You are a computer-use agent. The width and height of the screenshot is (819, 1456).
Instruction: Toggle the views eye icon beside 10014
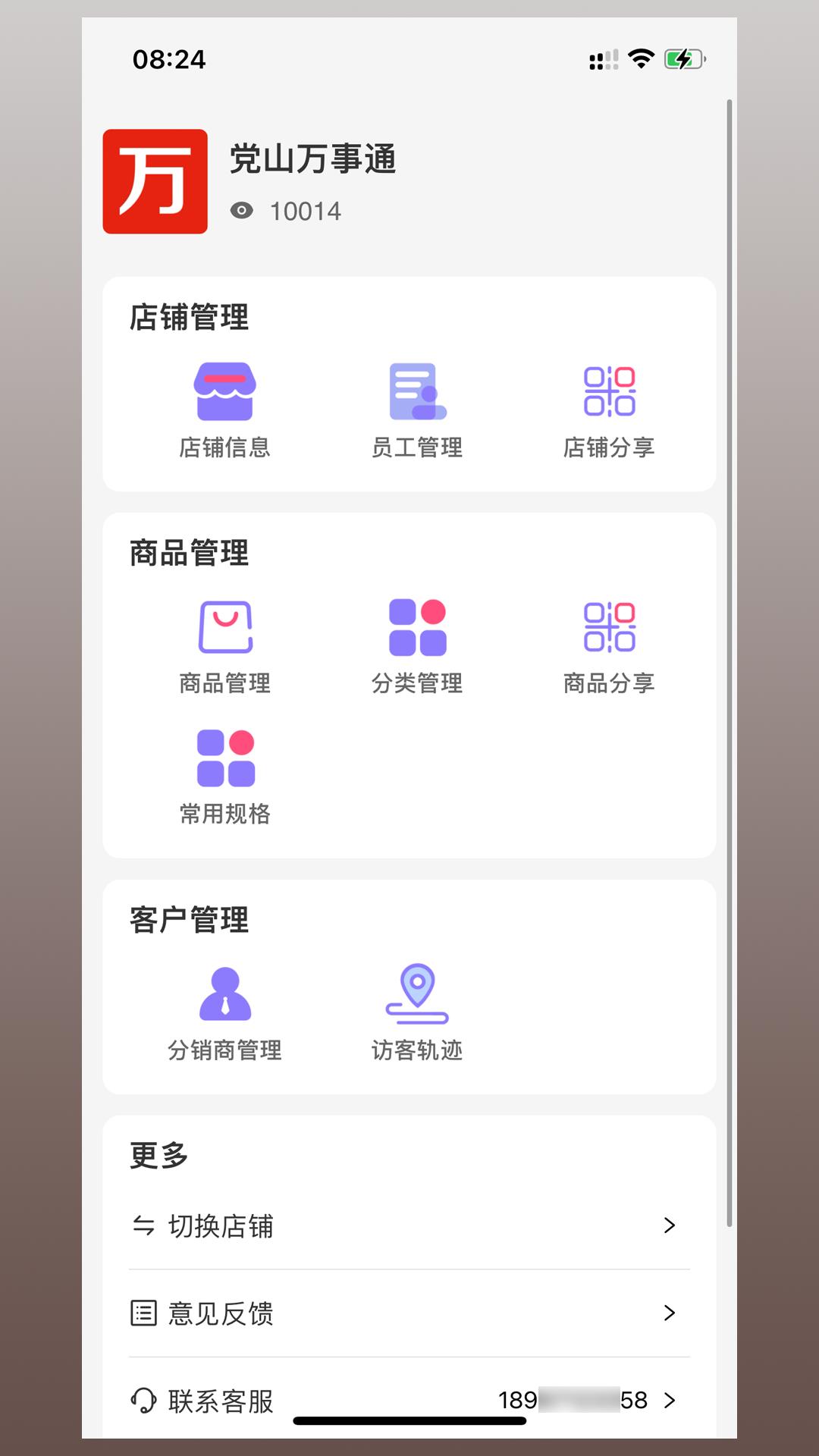(243, 210)
